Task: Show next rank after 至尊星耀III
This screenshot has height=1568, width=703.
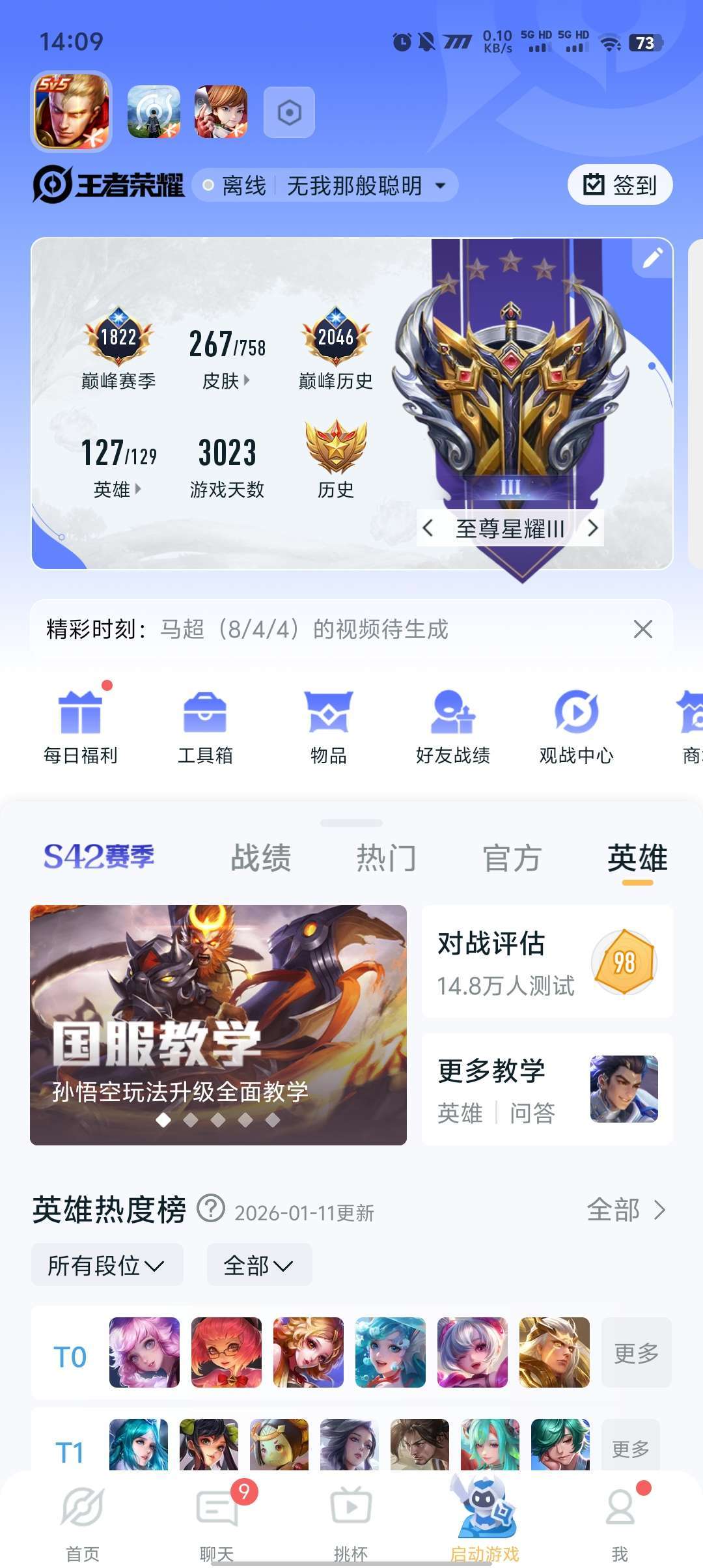Action: click(592, 528)
